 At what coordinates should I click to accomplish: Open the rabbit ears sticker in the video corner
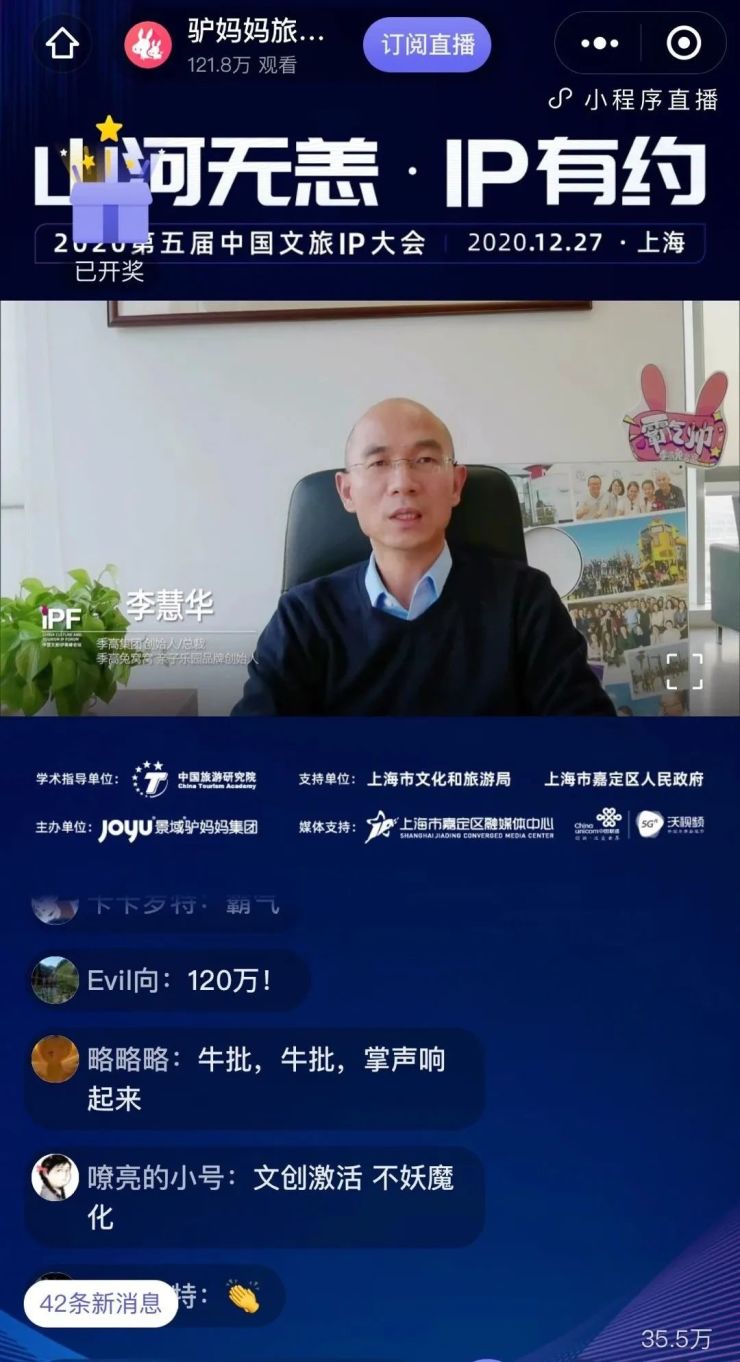click(677, 415)
